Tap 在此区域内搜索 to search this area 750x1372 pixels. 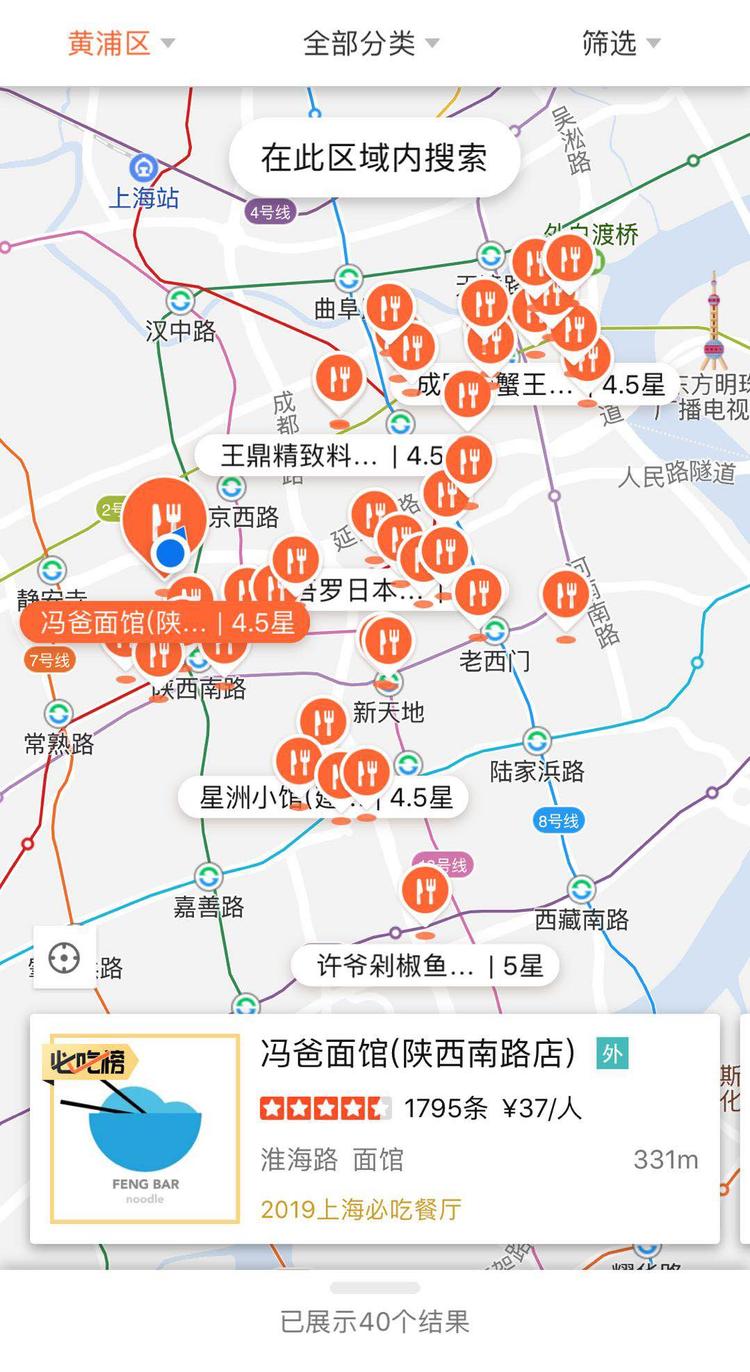[x=374, y=158]
